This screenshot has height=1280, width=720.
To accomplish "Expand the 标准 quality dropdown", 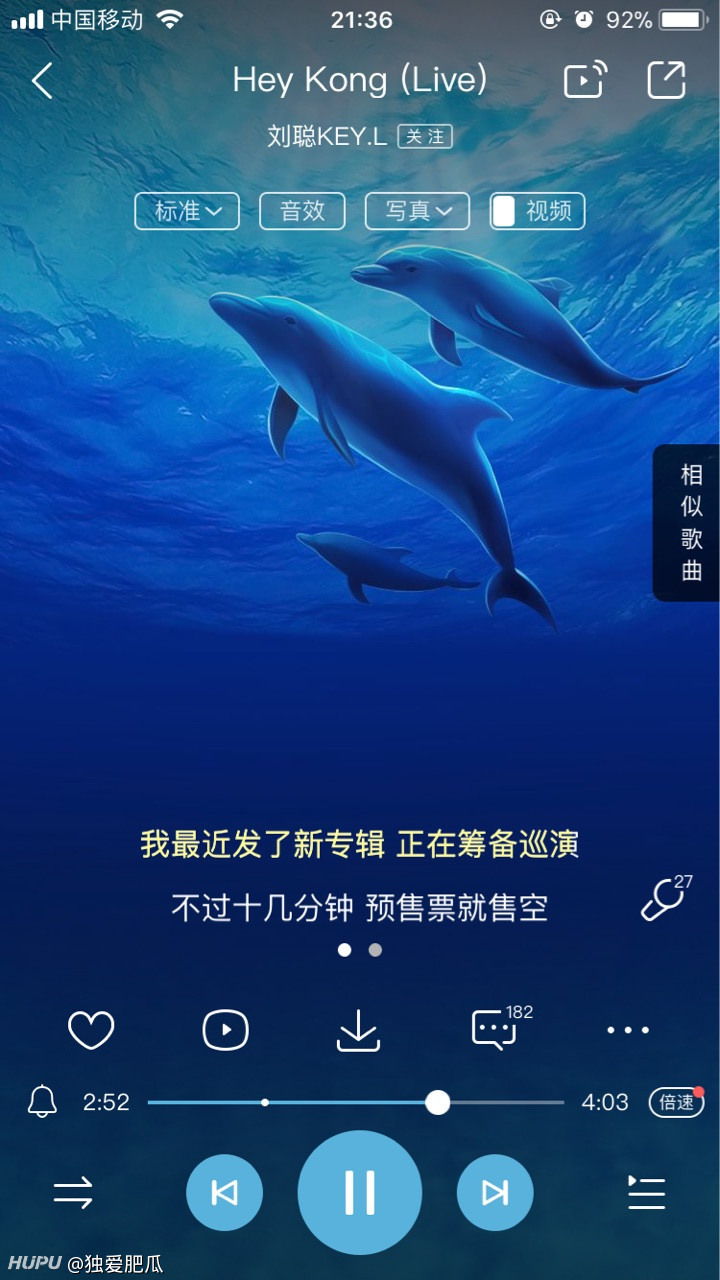I will point(187,211).
